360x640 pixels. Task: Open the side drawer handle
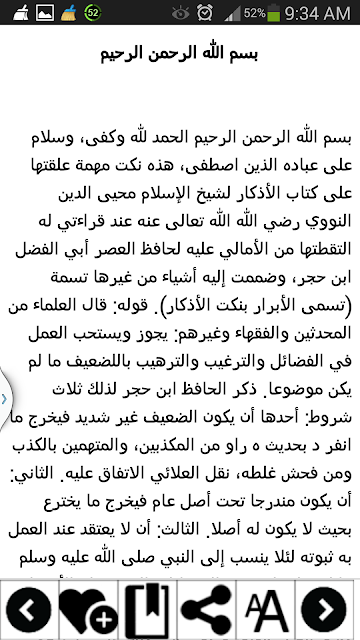pos(5,398)
